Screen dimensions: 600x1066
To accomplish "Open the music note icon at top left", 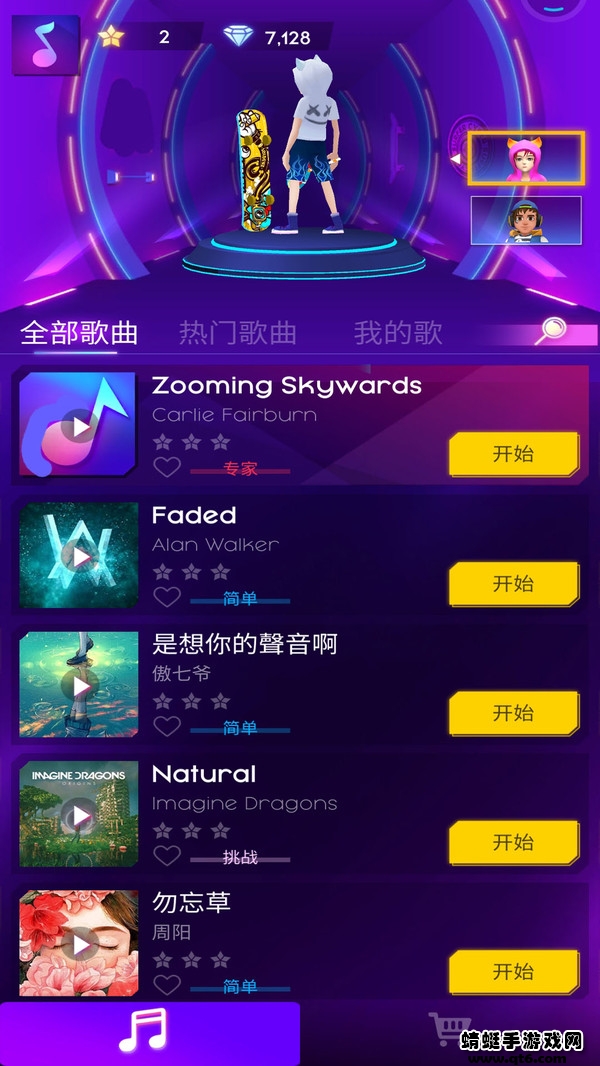I will pyautogui.click(x=45, y=45).
